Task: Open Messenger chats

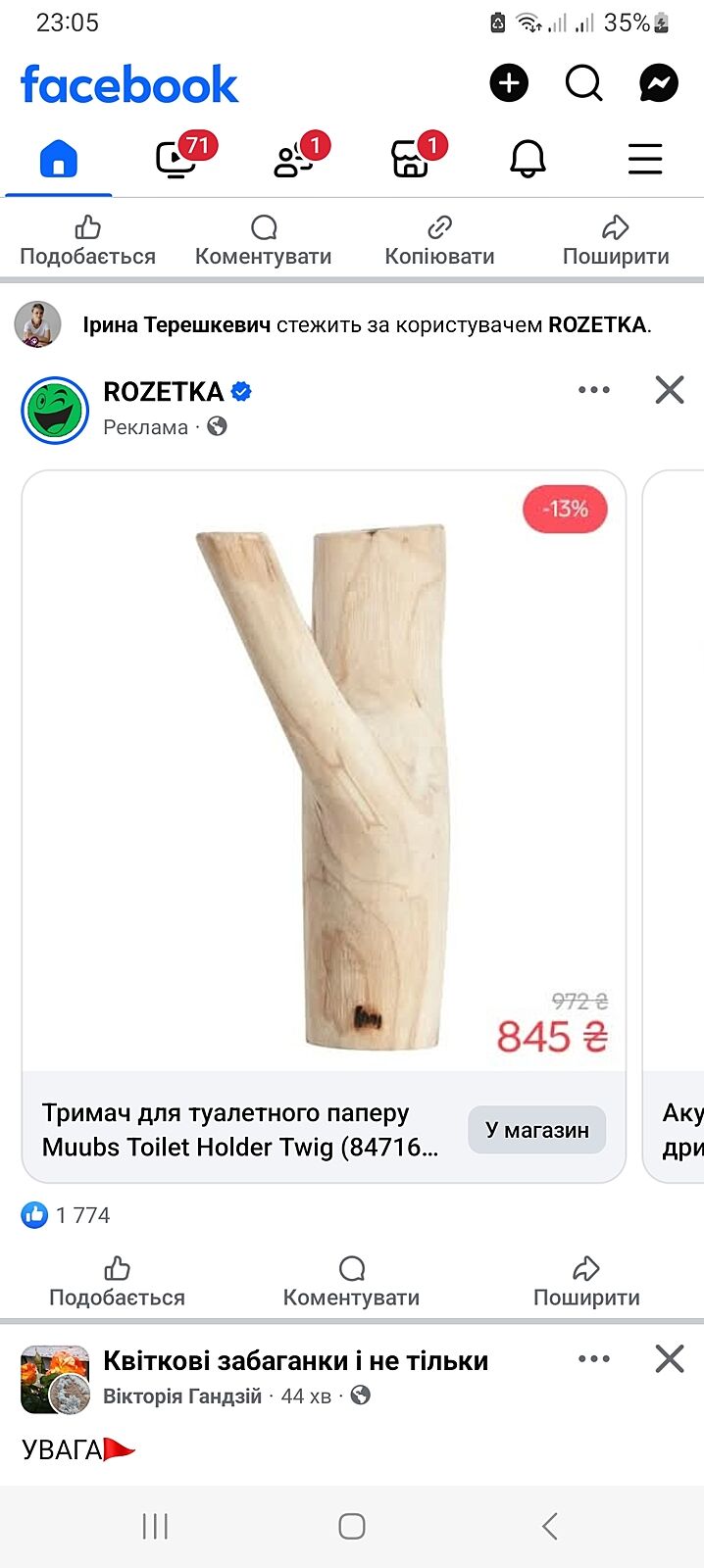Action: [x=659, y=83]
